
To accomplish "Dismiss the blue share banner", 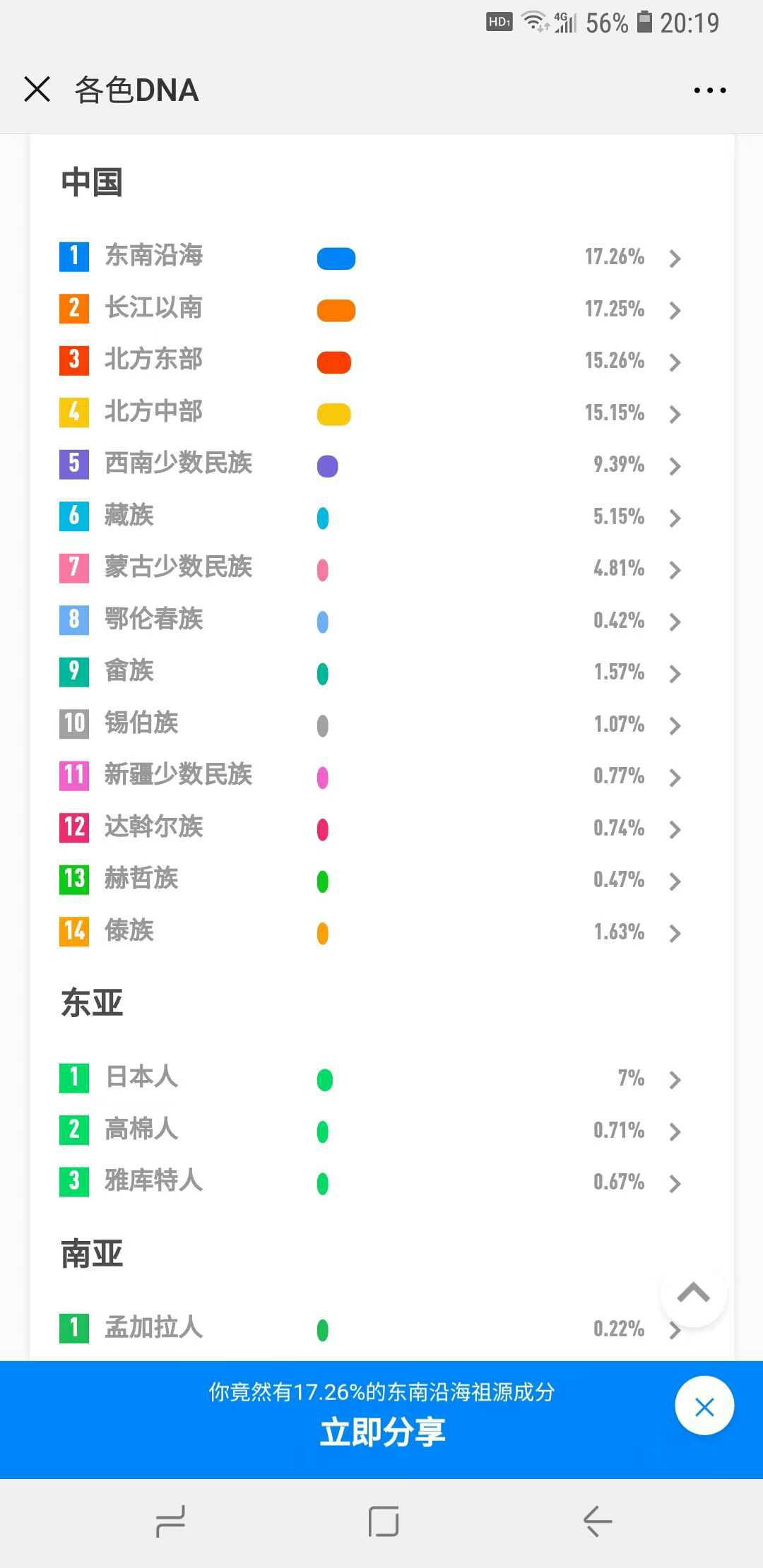I will pos(704,1406).
